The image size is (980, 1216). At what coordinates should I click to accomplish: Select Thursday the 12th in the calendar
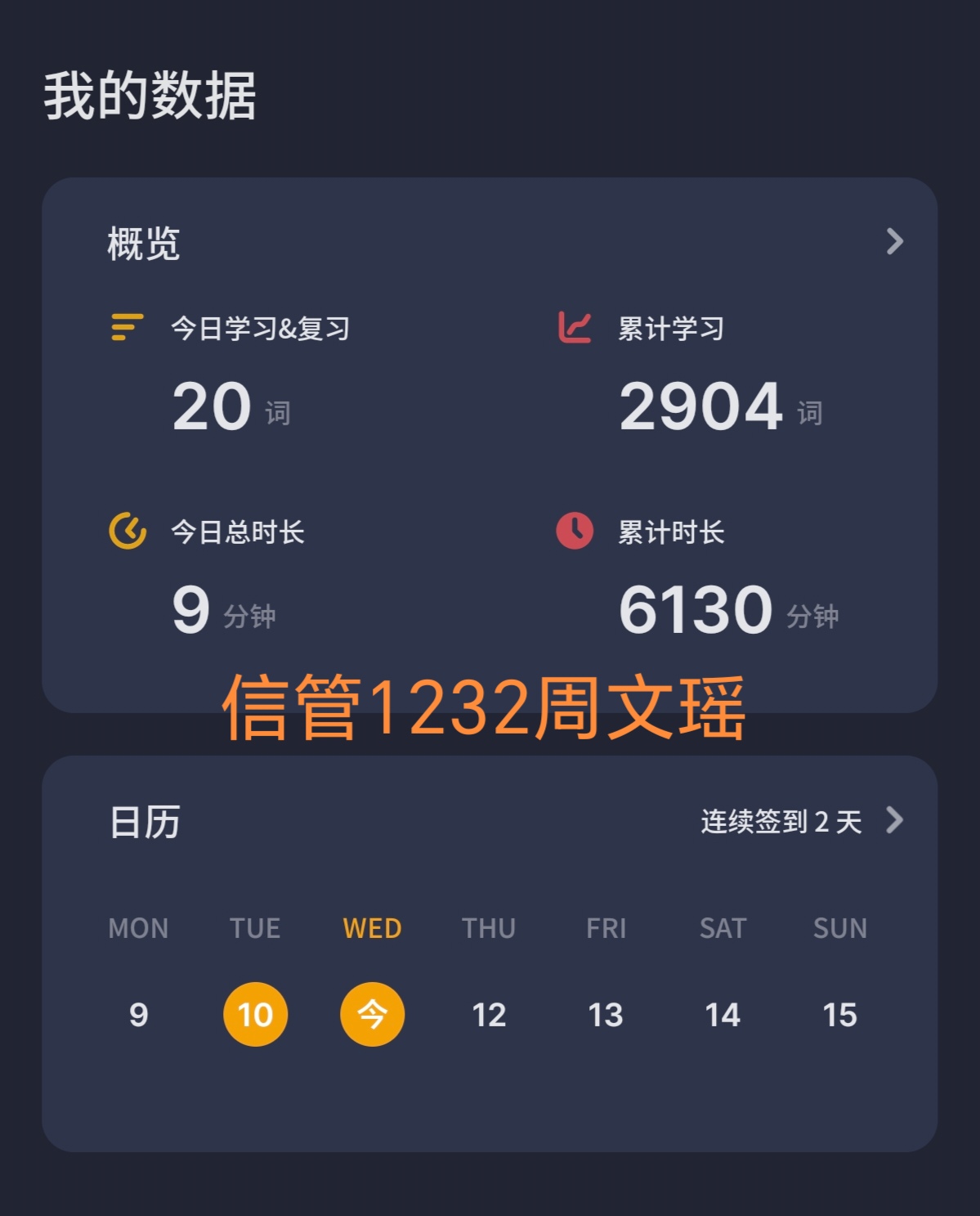tap(489, 1015)
